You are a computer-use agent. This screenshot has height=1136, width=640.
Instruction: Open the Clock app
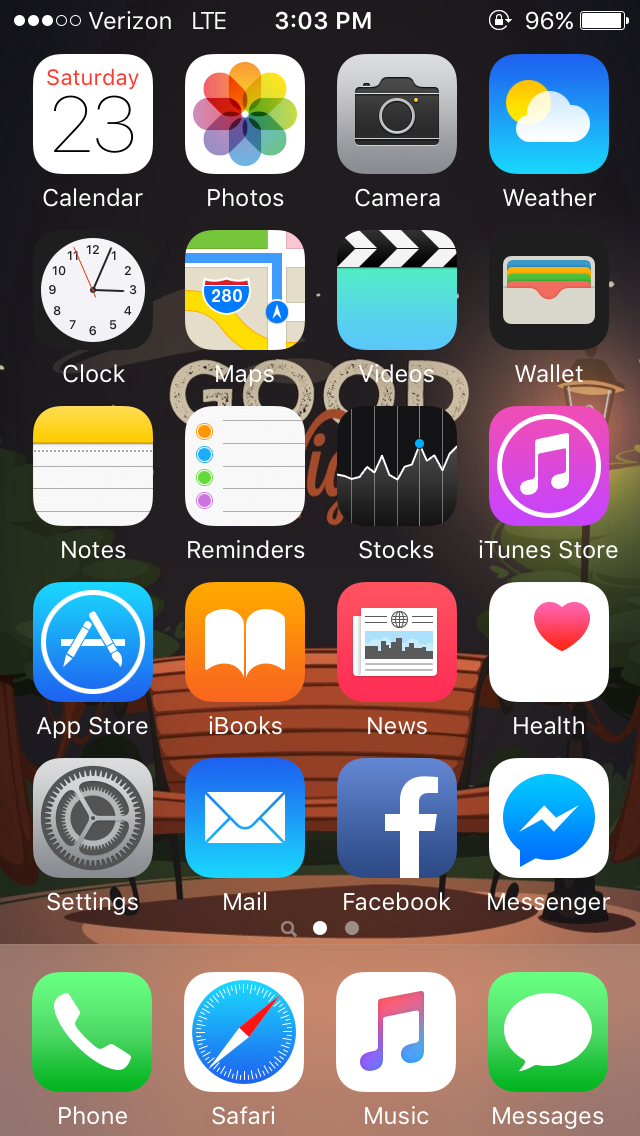coord(93,290)
